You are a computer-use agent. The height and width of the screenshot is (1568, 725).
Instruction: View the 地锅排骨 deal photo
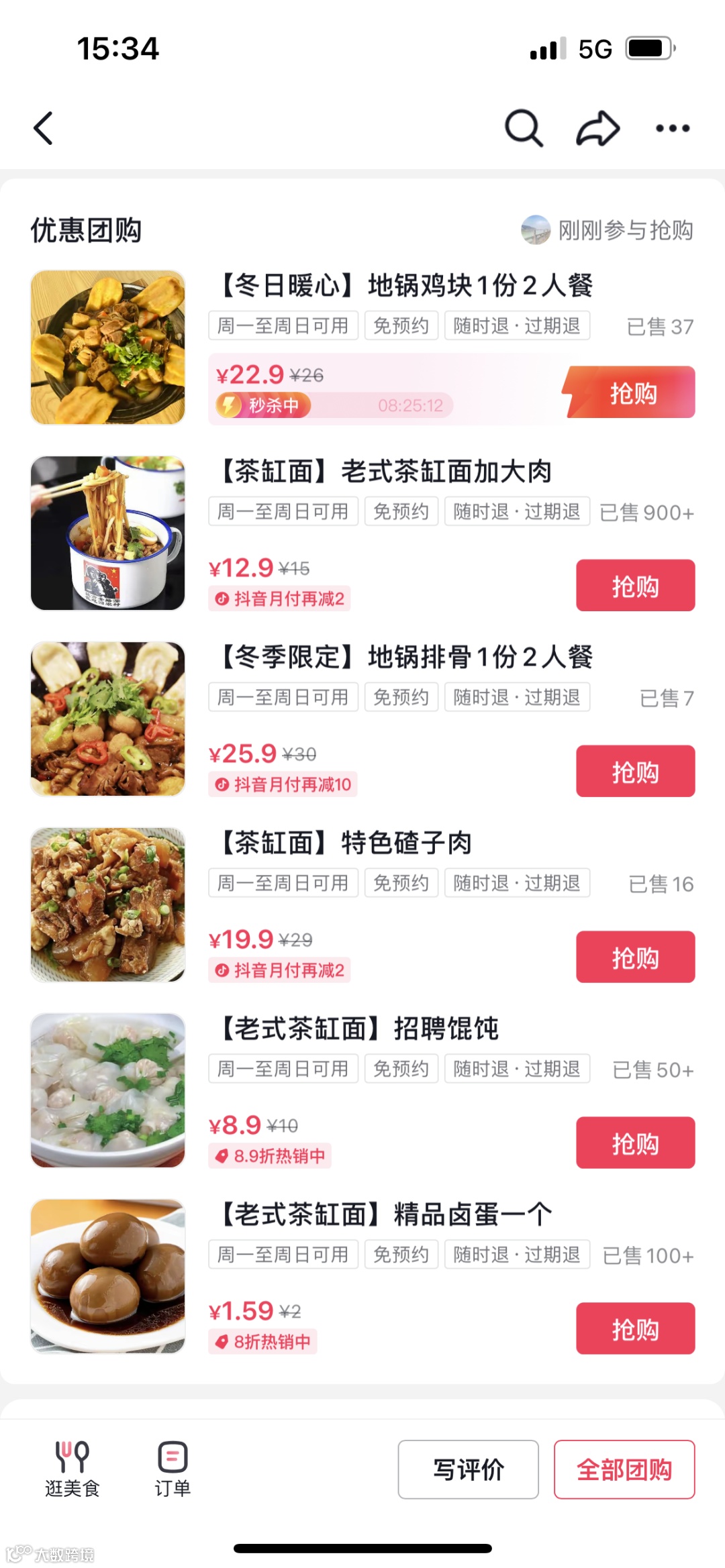click(108, 719)
